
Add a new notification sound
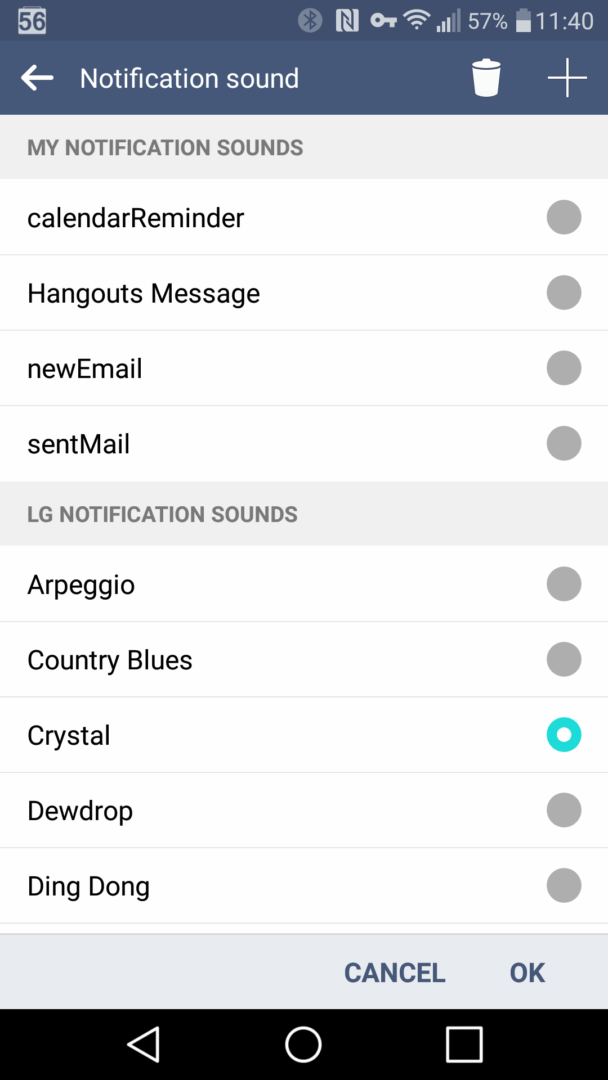click(567, 78)
